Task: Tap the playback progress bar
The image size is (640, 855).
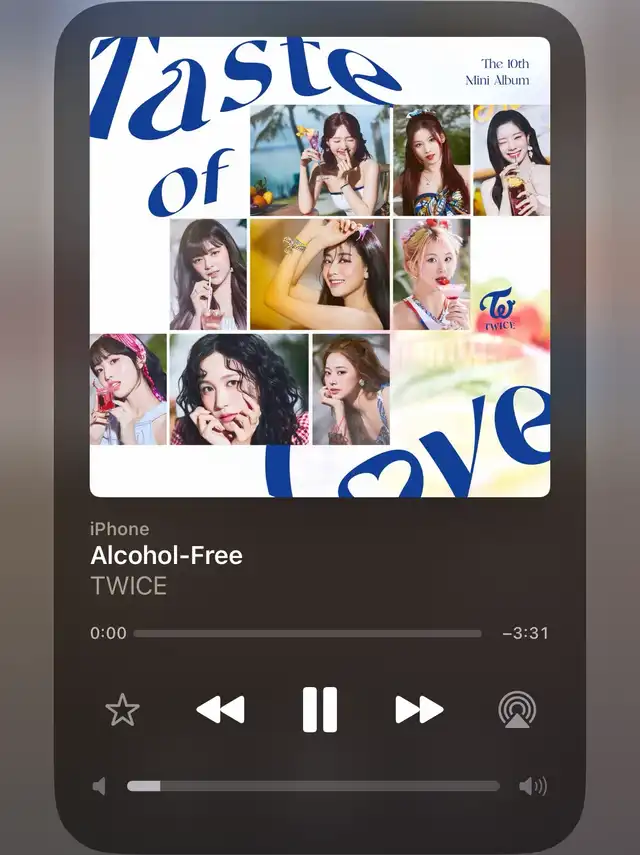Action: (307, 634)
